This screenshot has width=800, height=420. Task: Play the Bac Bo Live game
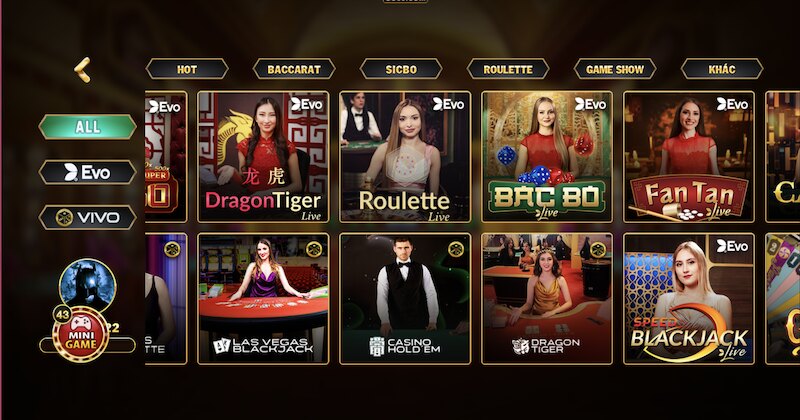point(547,156)
